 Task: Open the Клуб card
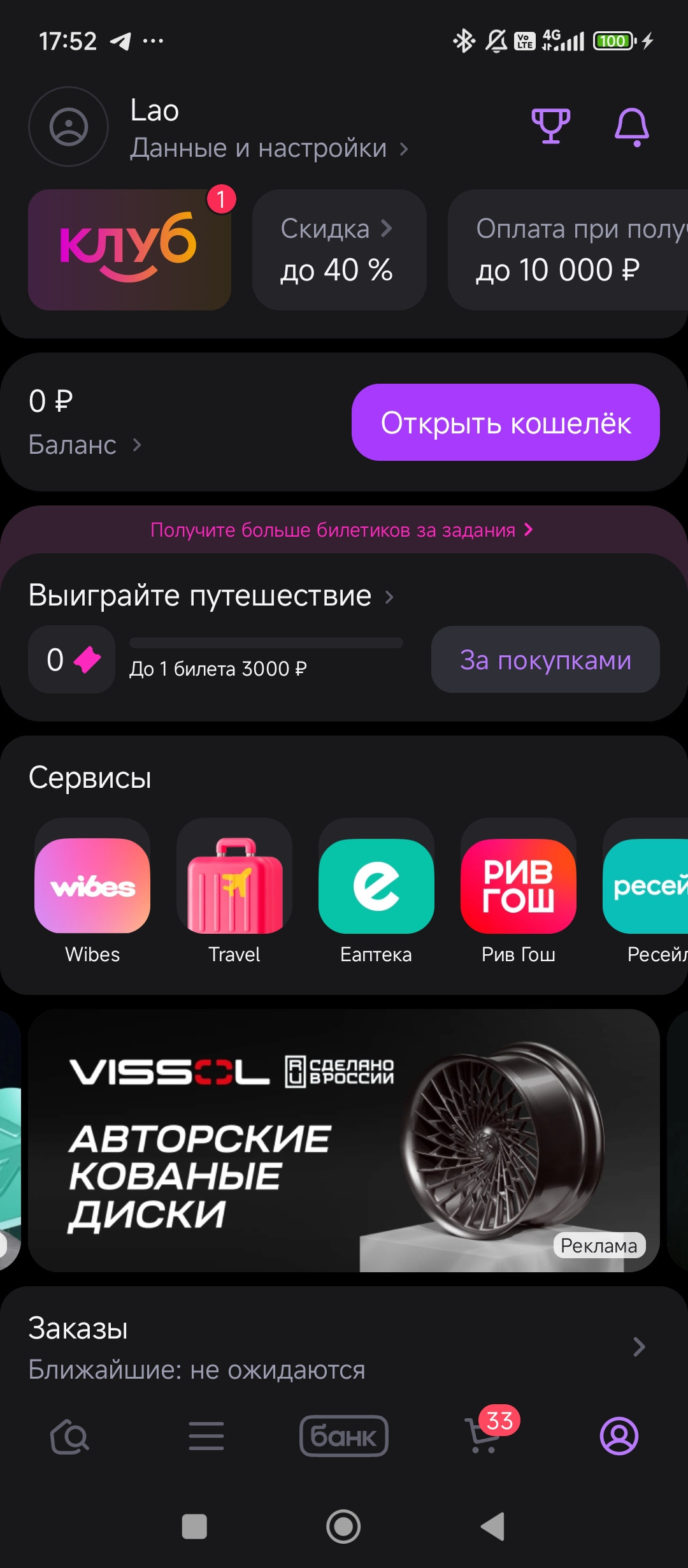129,250
